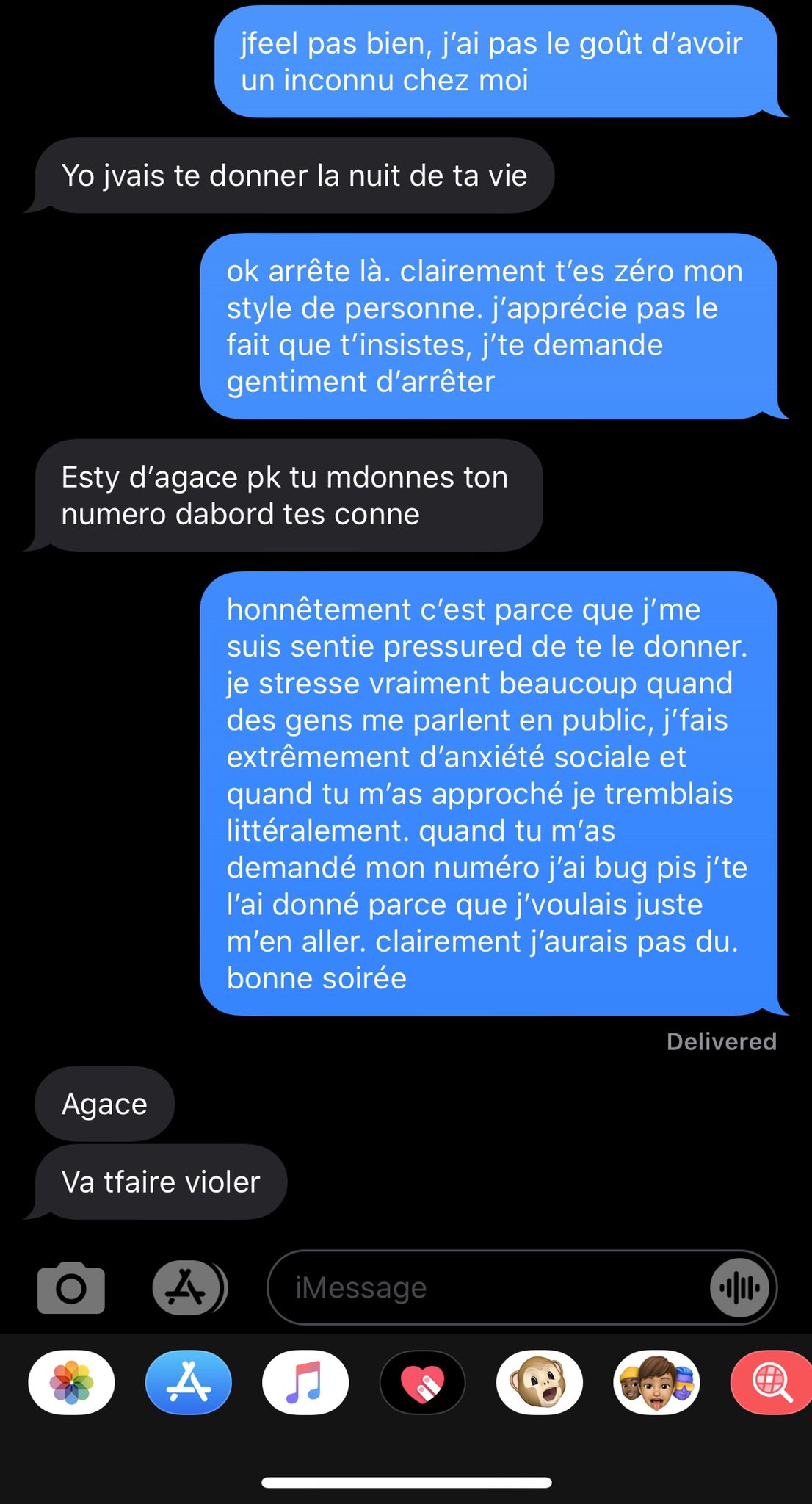Open the Animoji monkey app
Screen dimensions: 812x1504
coord(540,1383)
